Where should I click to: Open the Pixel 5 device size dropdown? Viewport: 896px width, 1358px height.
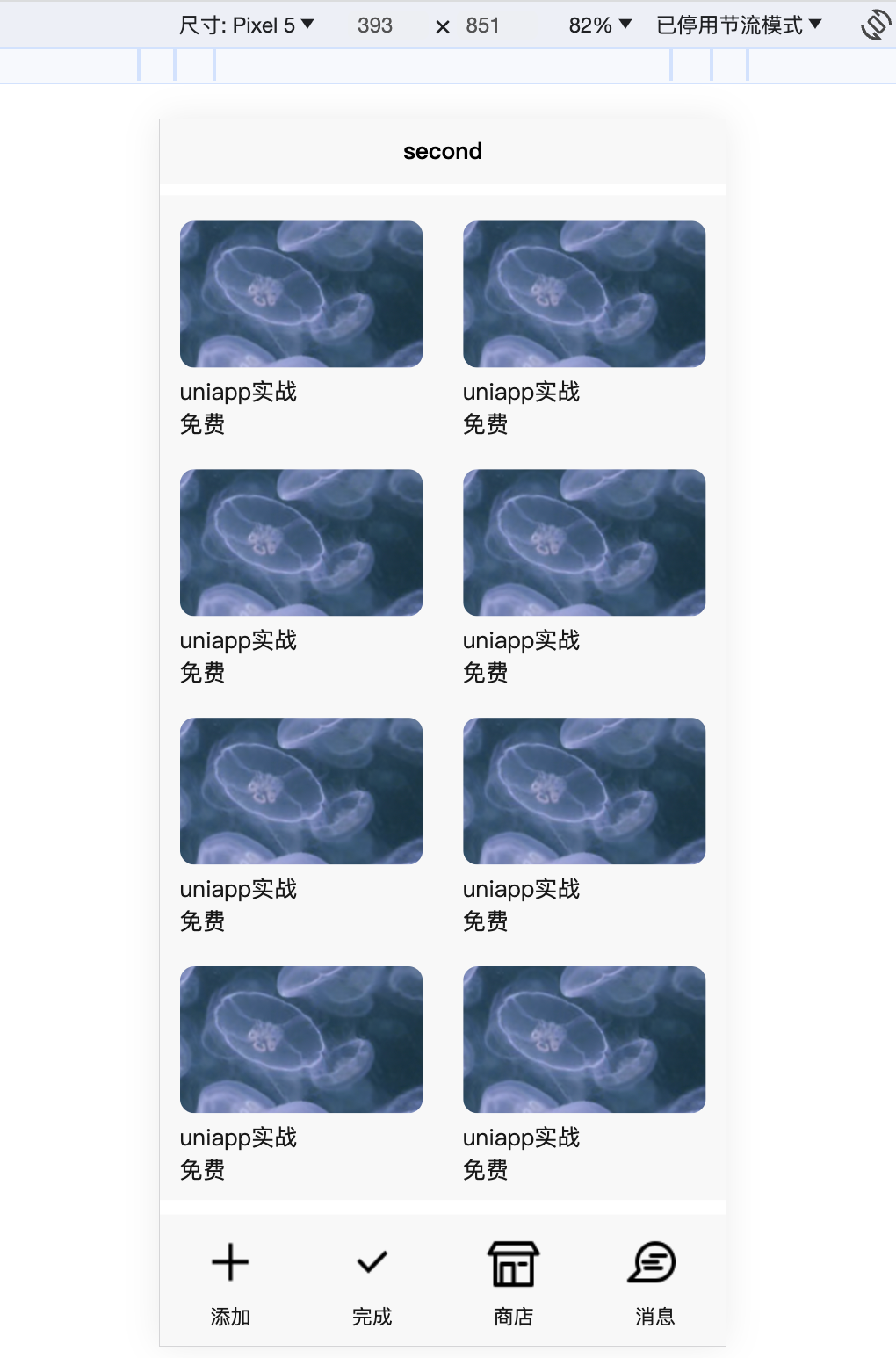[x=247, y=25]
